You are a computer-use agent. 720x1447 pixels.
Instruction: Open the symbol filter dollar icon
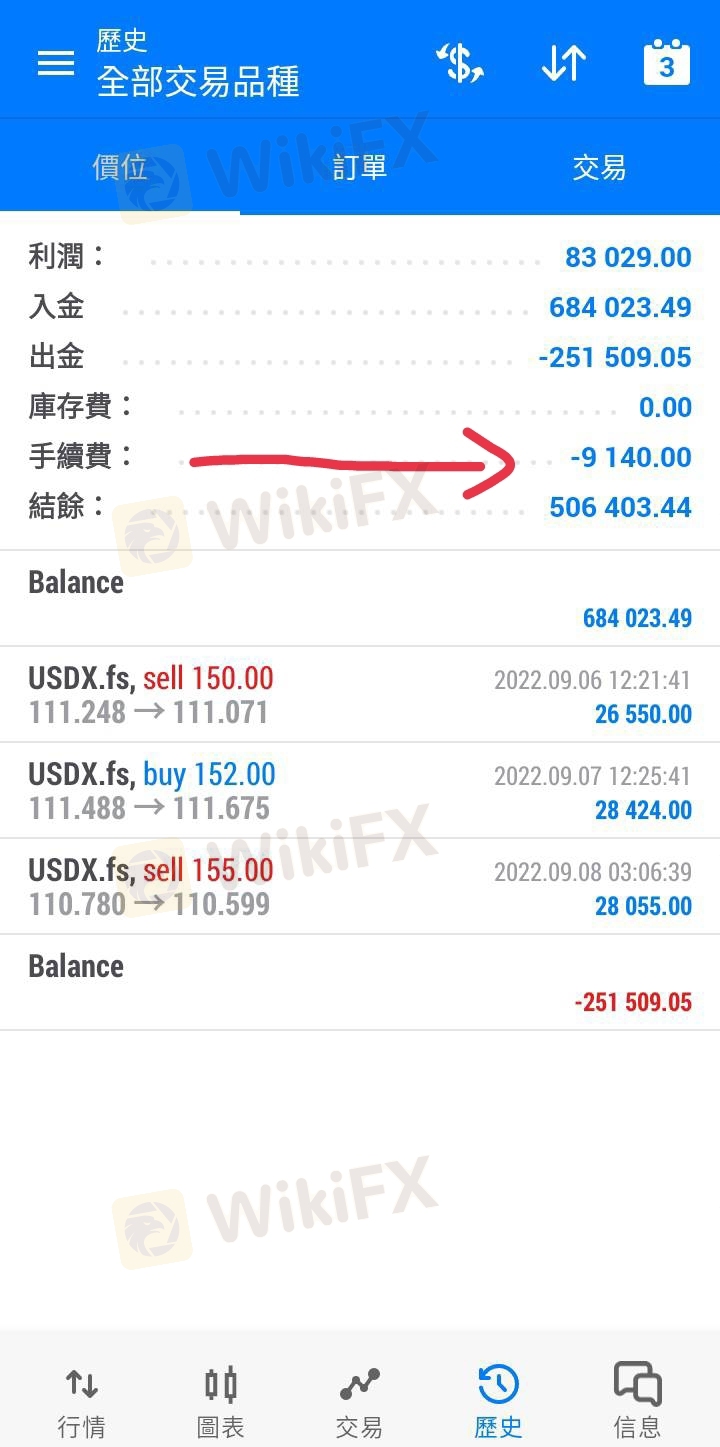[x=461, y=63]
